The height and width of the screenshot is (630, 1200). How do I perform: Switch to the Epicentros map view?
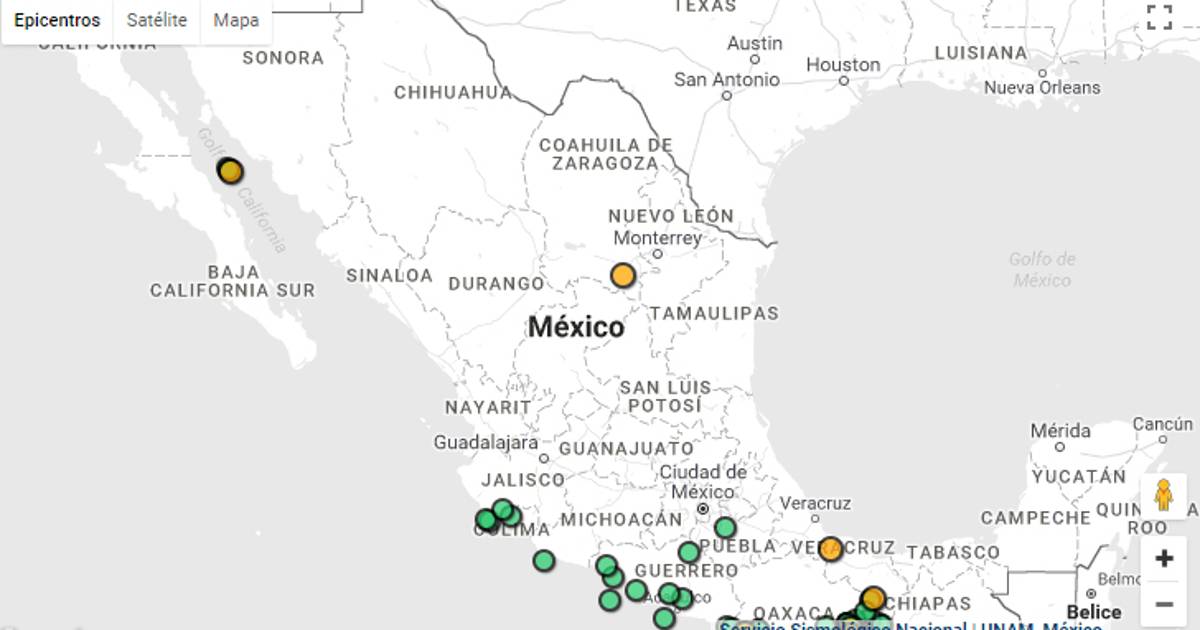click(x=57, y=20)
